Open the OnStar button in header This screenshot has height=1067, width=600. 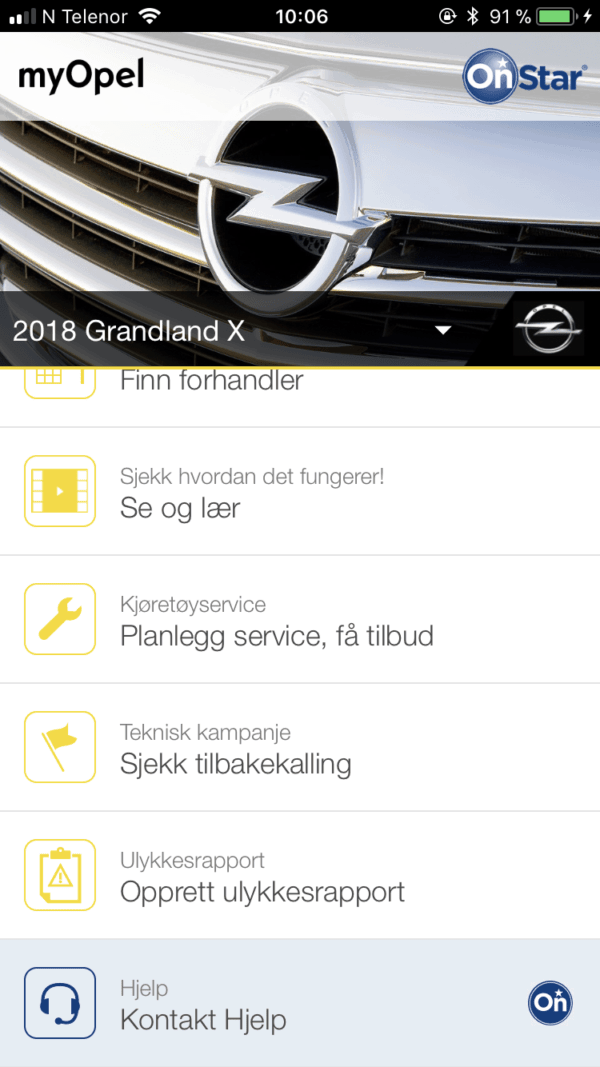coord(525,76)
